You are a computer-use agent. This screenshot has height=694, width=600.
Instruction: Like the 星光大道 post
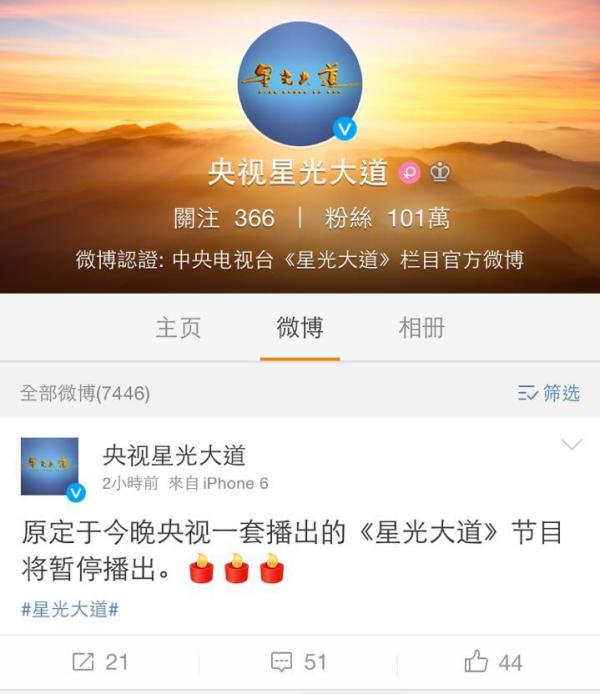(494, 662)
